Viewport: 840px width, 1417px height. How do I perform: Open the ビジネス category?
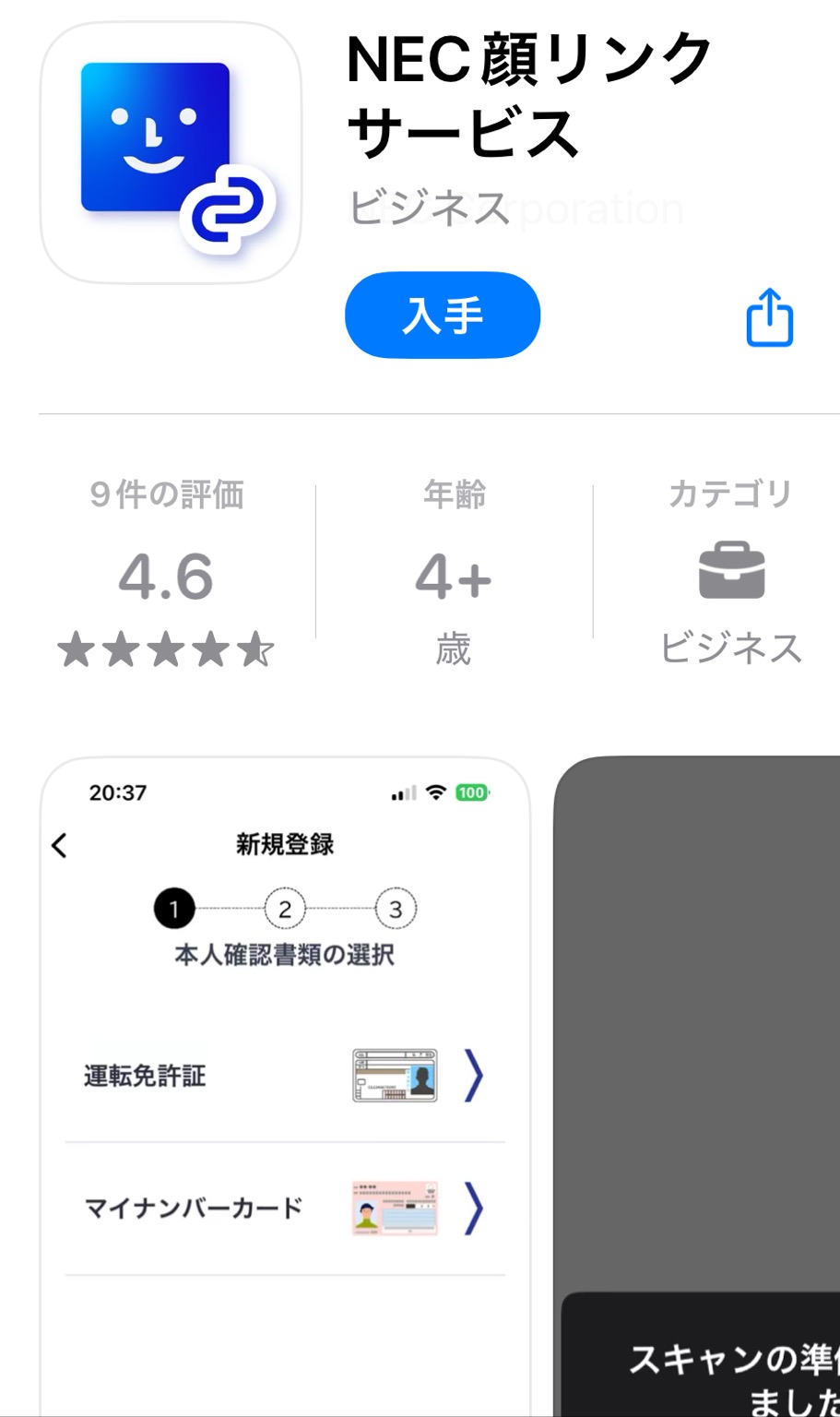[x=730, y=573]
